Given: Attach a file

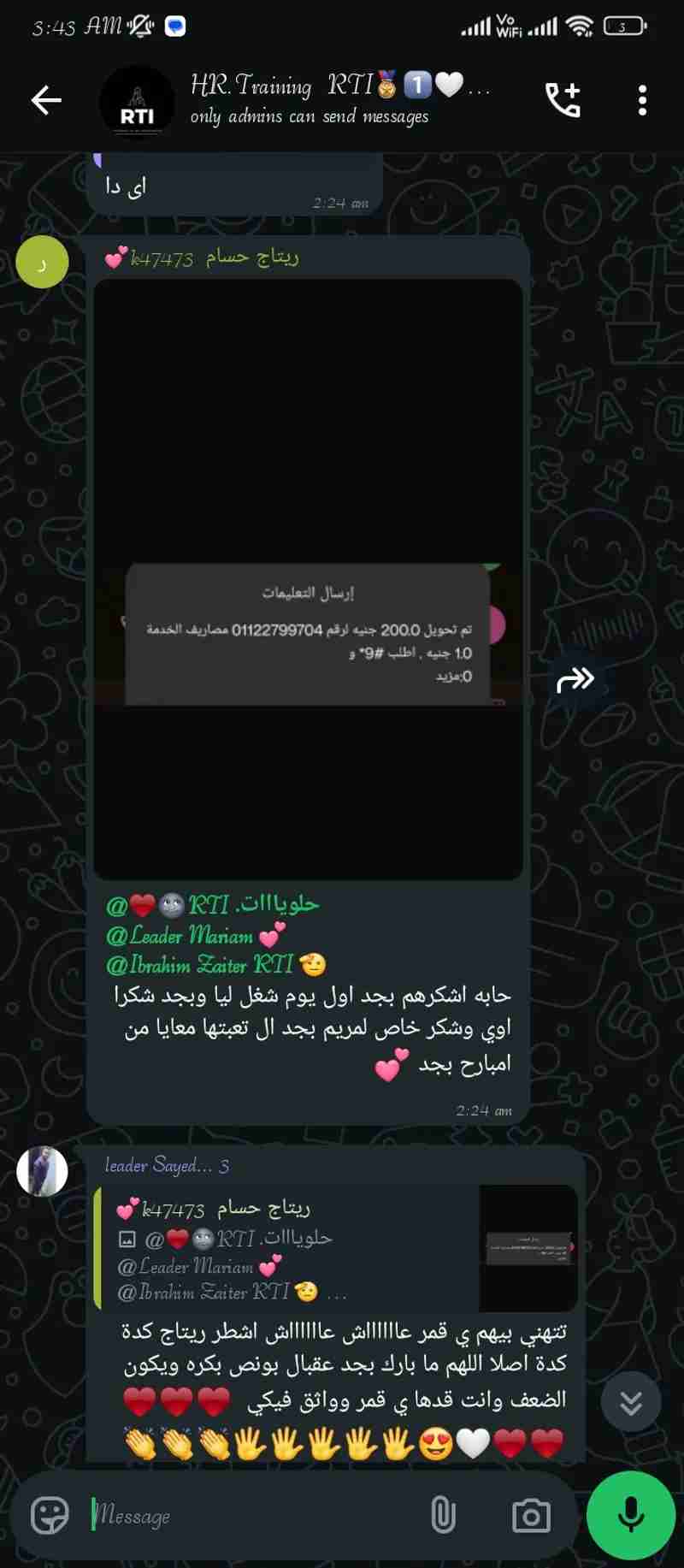Looking at the screenshot, I should (x=443, y=1516).
